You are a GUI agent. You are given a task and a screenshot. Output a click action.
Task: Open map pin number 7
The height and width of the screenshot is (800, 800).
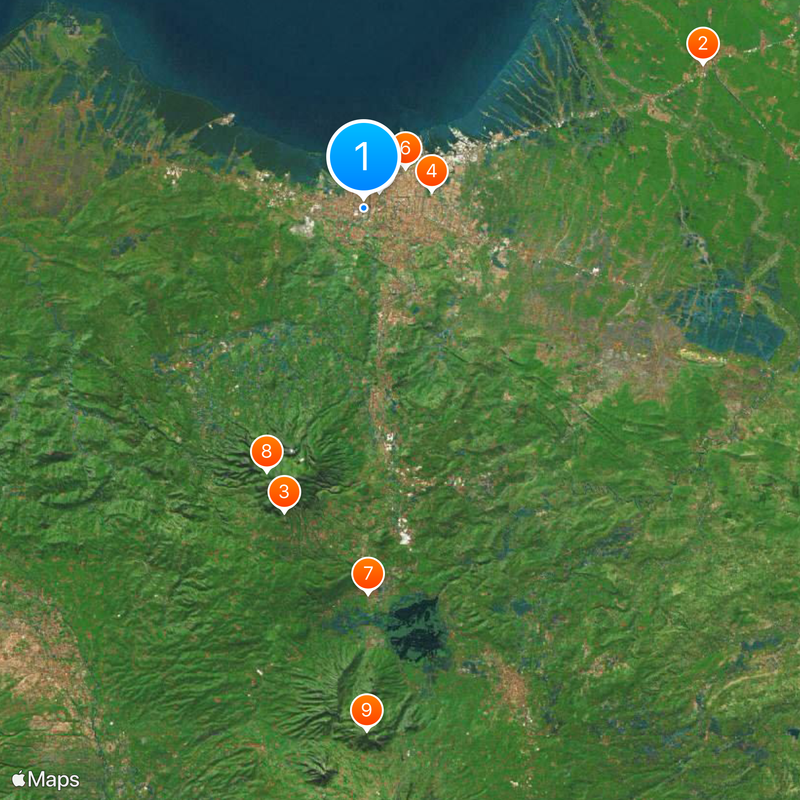tap(368, 574)
